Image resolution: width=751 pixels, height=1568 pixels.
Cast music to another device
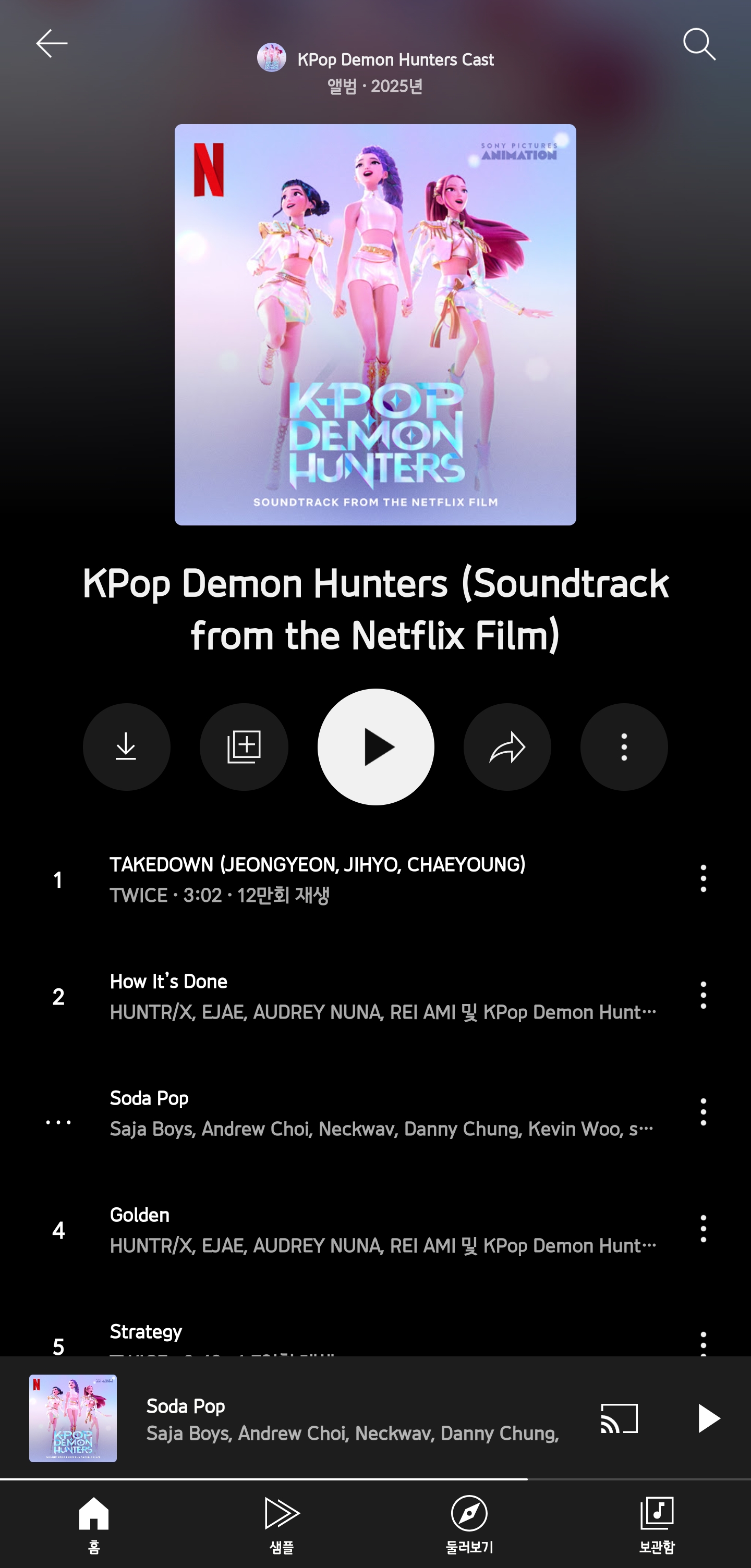click(x=619, y=1419)
